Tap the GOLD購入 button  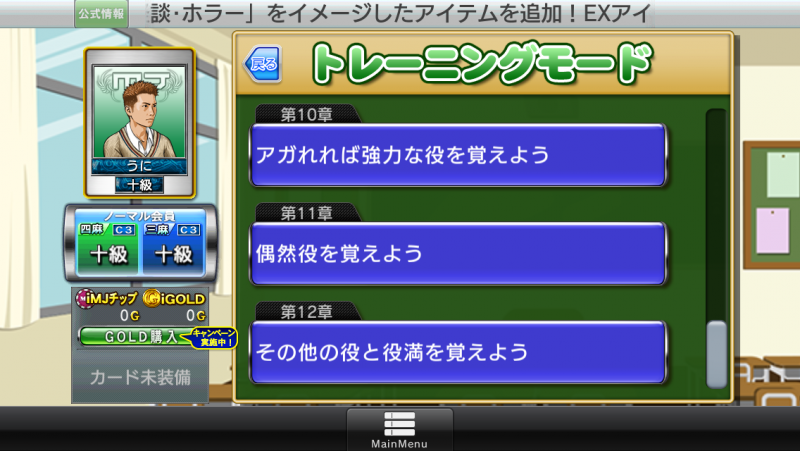137,337
